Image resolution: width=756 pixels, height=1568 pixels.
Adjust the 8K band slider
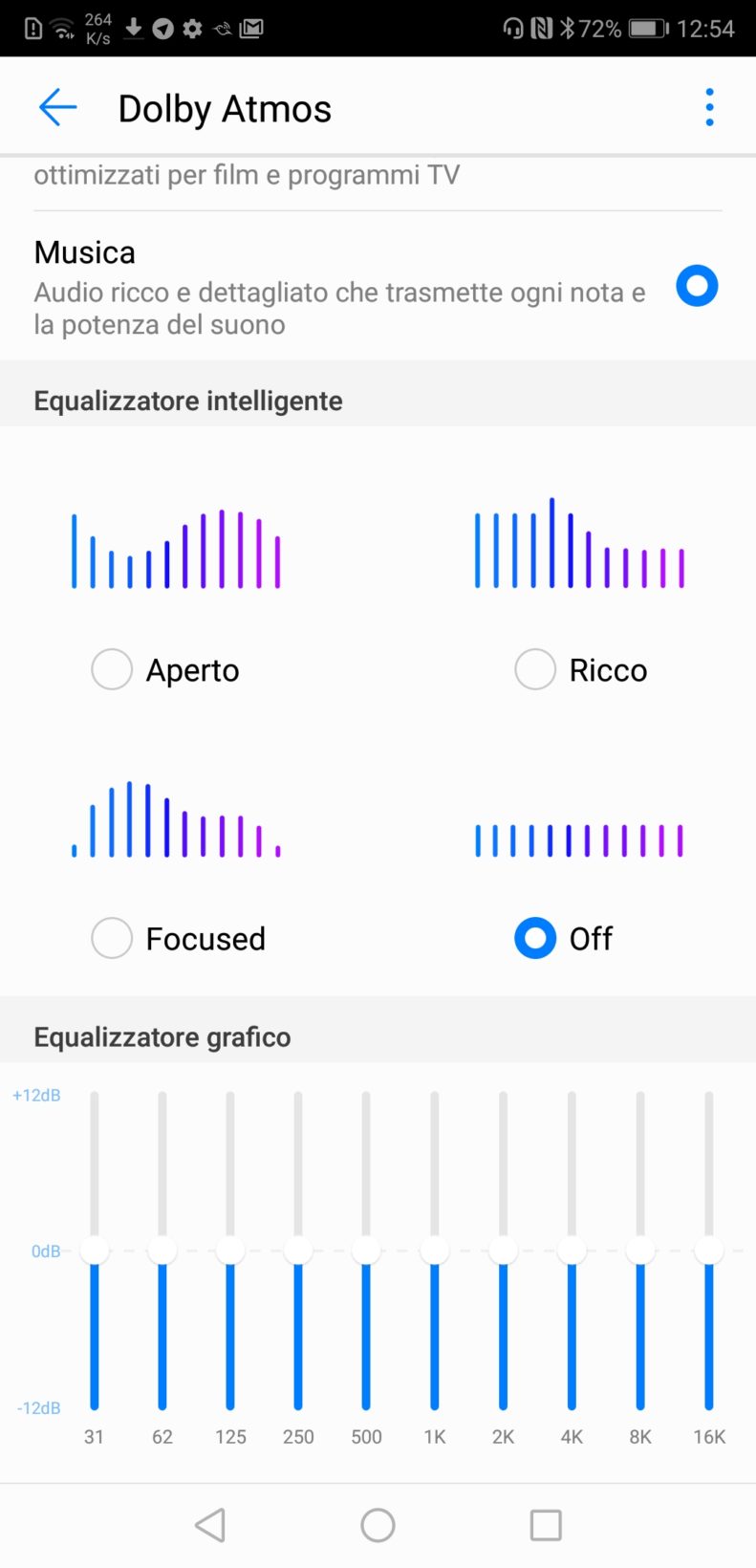[x=640, y=1250]
